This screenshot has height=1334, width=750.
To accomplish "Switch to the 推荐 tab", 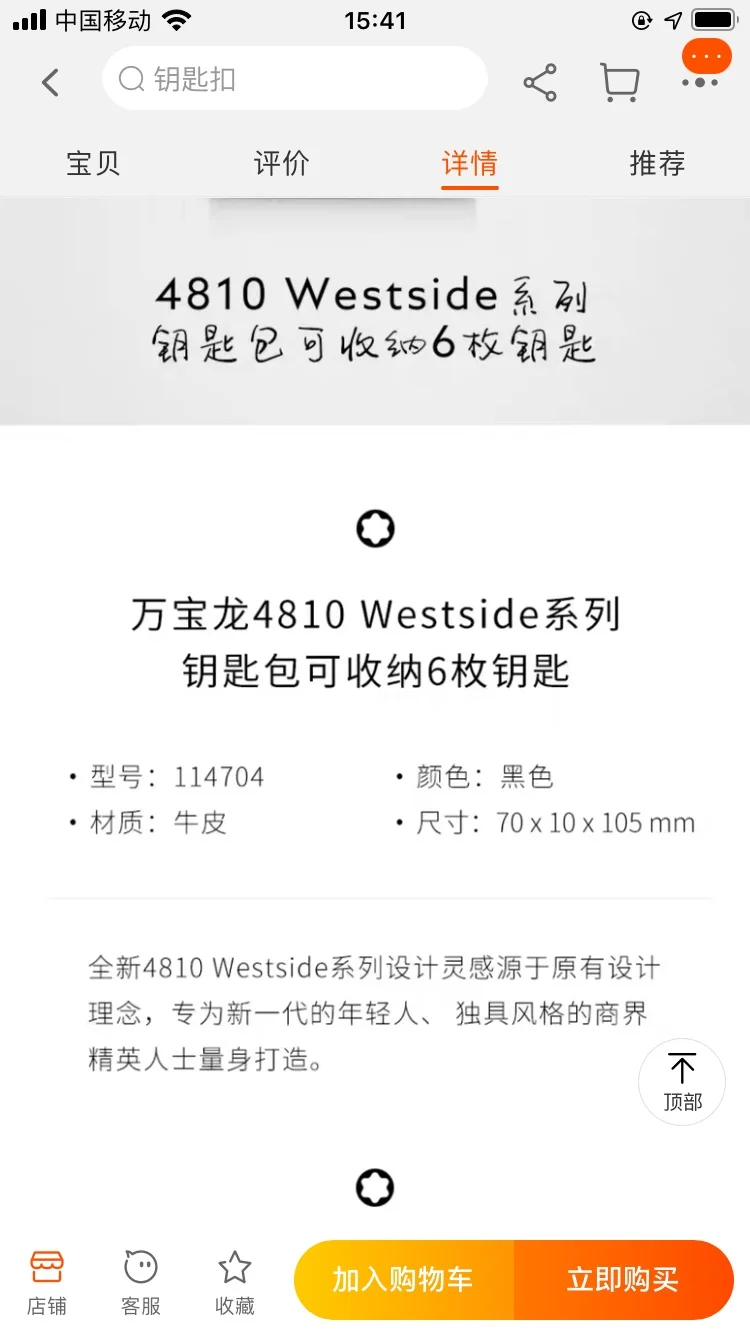I will (657, 163).
